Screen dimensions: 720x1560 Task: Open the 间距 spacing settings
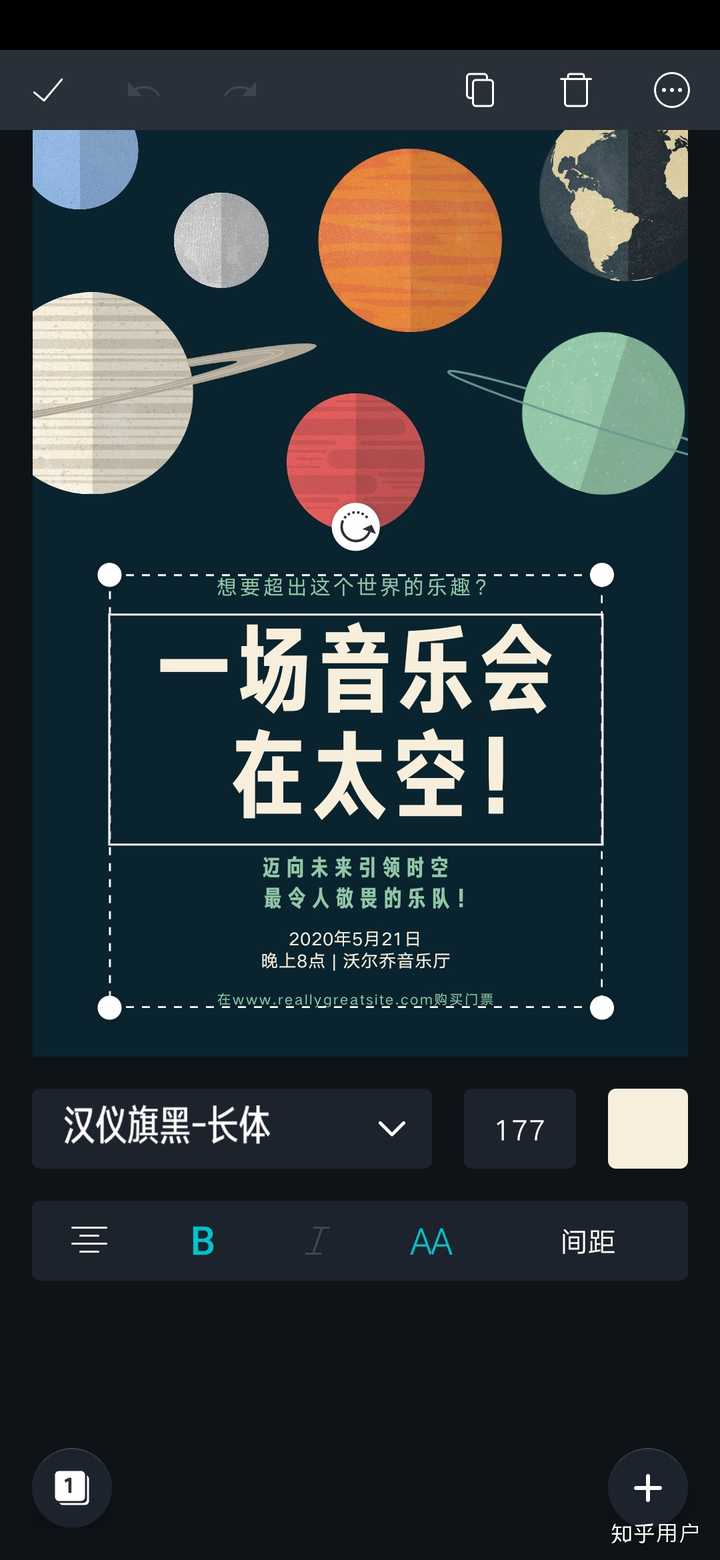pos(588,1241)
